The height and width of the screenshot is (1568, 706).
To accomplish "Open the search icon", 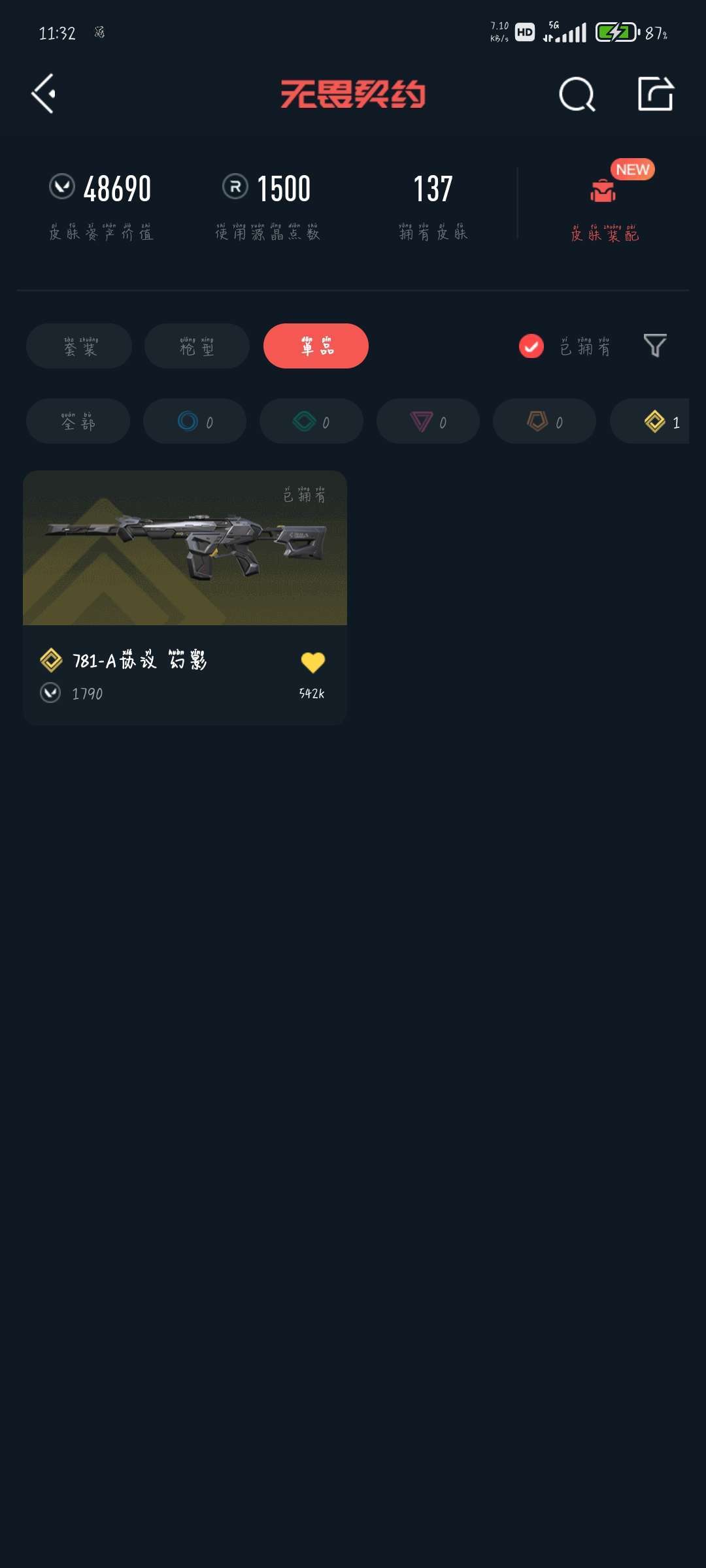I will 577,95.
